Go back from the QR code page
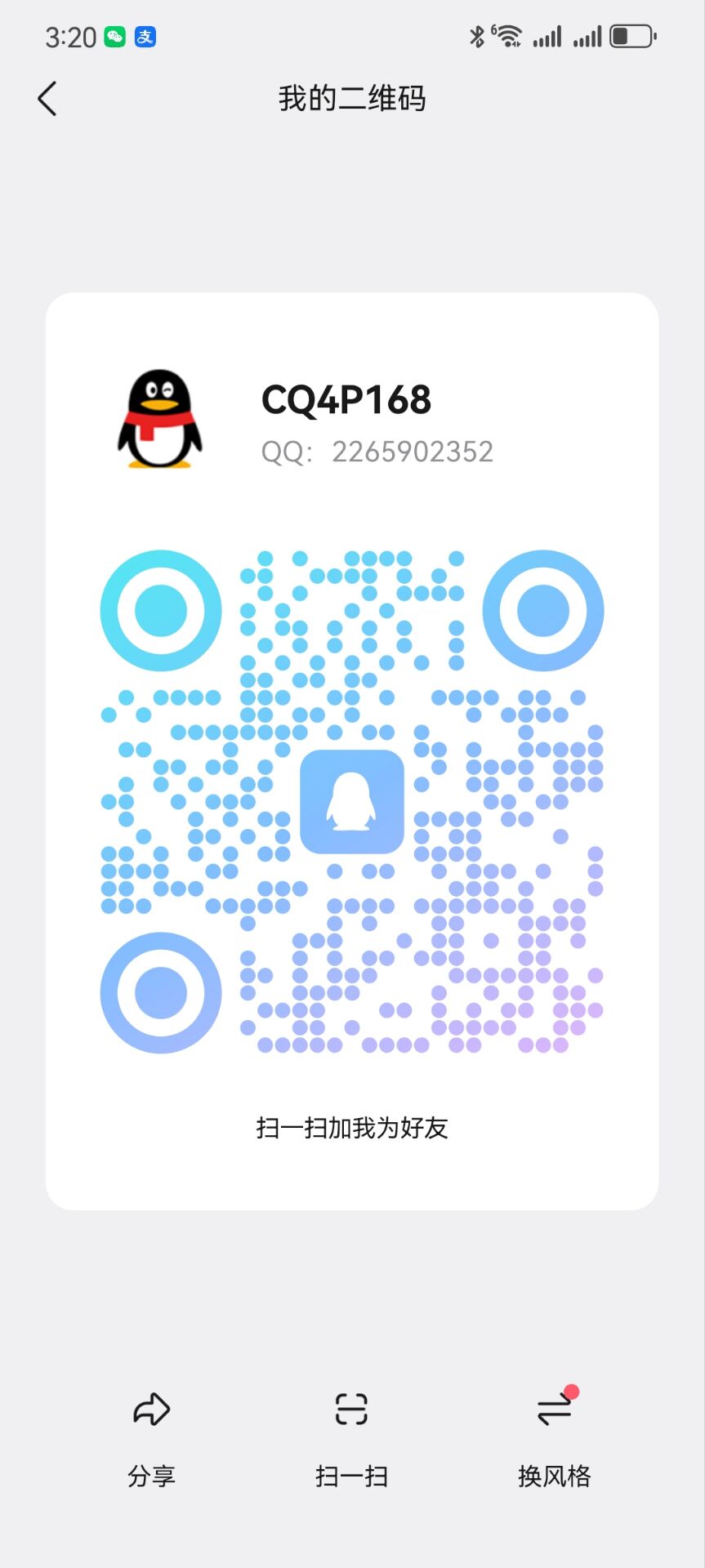 pos(47,99)
